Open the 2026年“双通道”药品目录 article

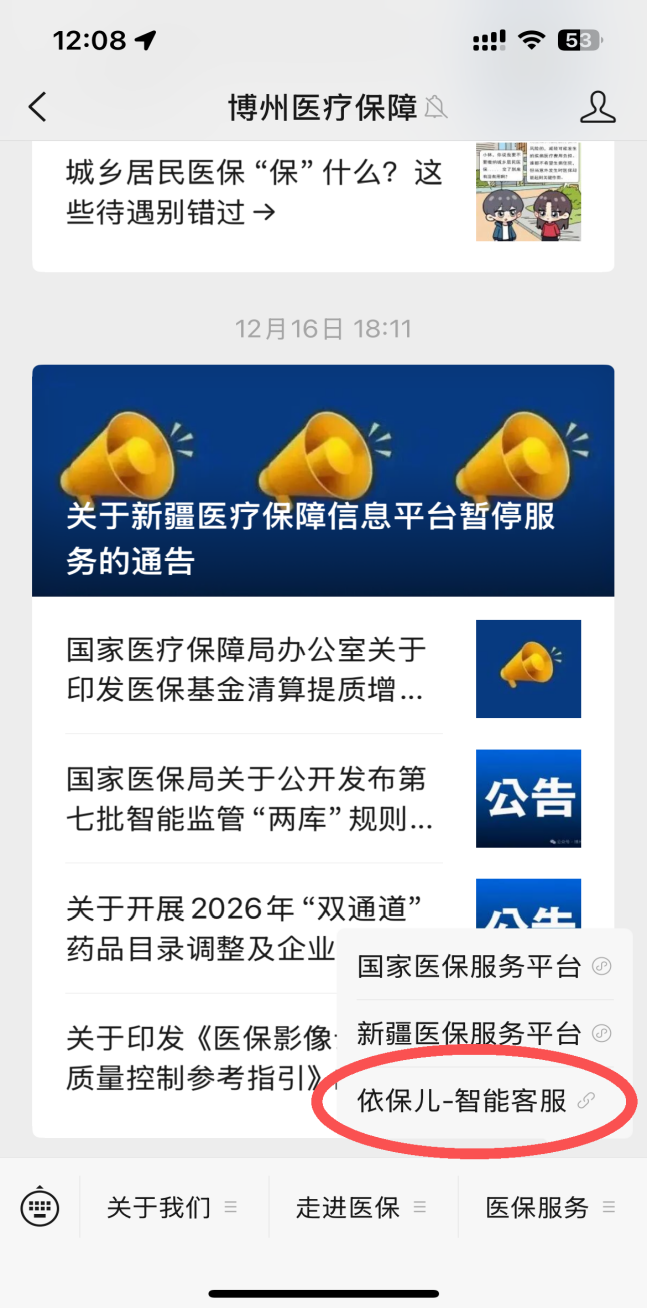(200, 929)
